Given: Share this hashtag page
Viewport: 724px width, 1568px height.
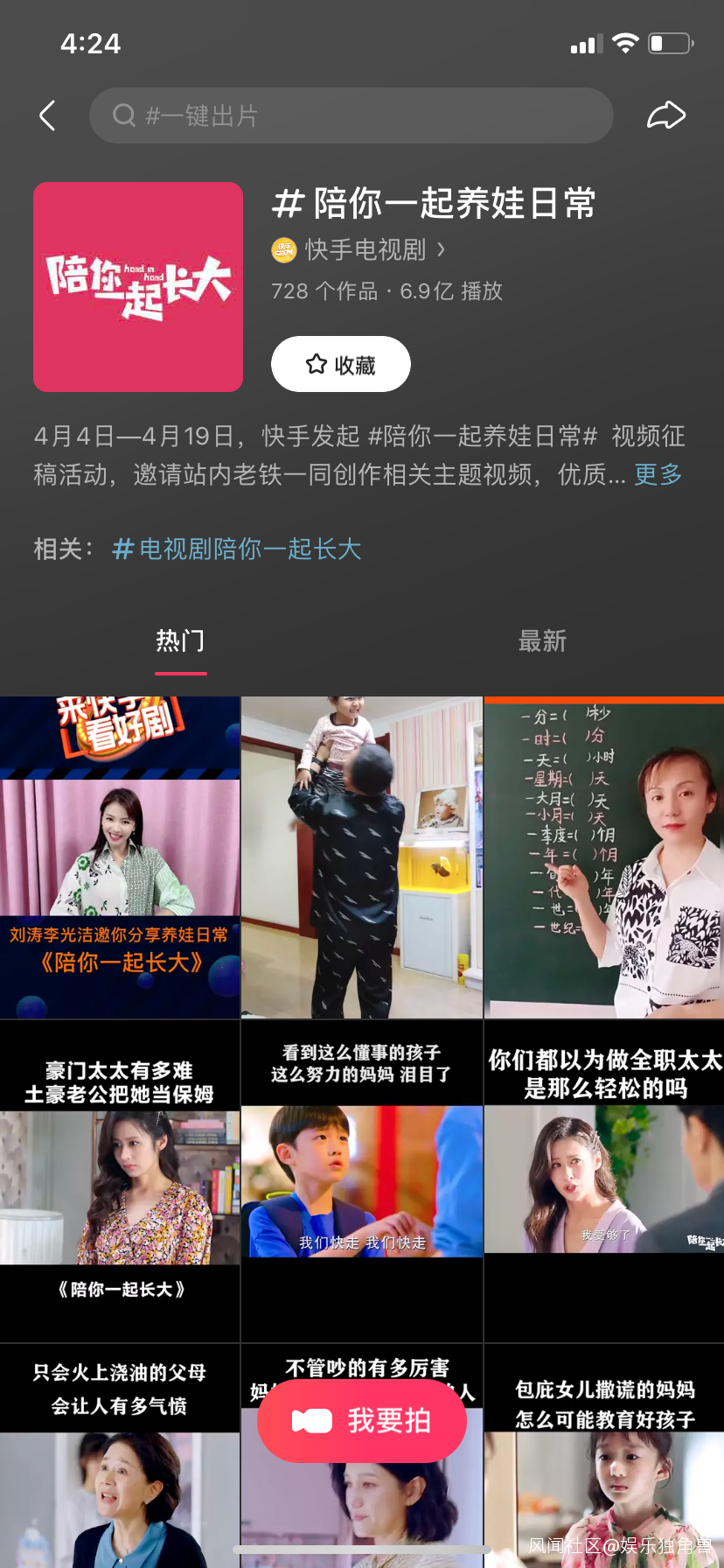Looking at the screenshot, I should 666,115.
